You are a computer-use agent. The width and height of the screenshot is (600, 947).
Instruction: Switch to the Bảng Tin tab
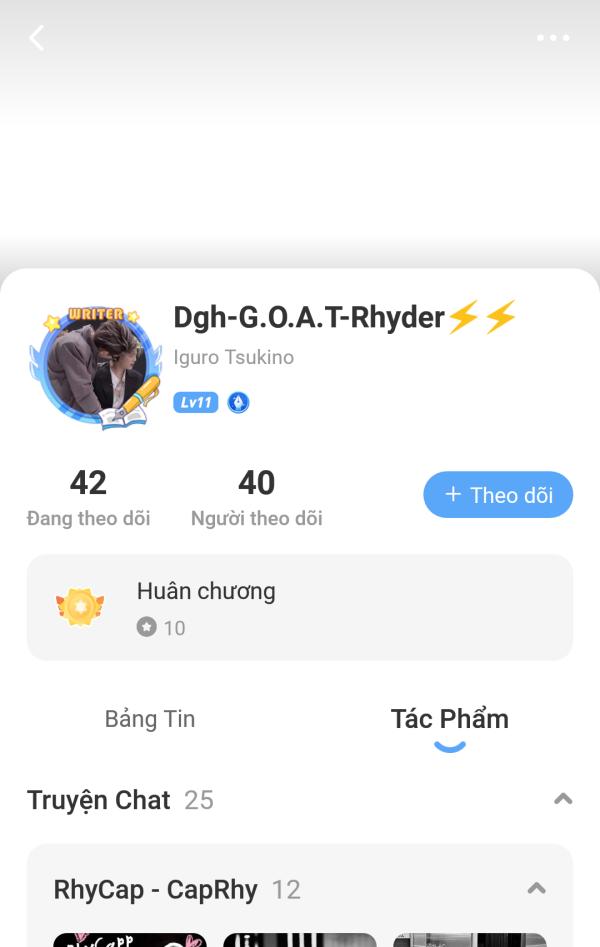150,719
